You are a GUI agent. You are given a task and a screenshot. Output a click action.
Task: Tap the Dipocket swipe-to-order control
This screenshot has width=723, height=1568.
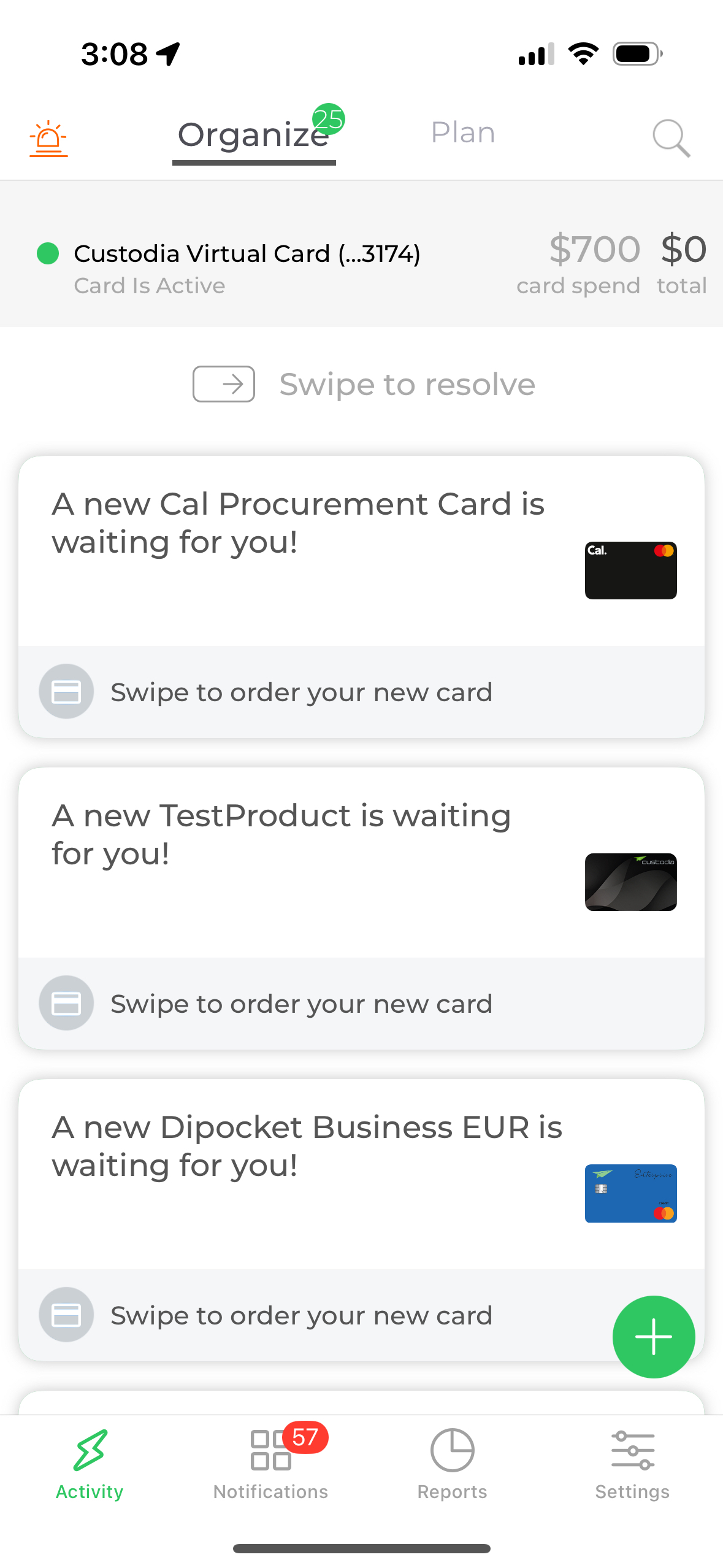coord(66,1315)
